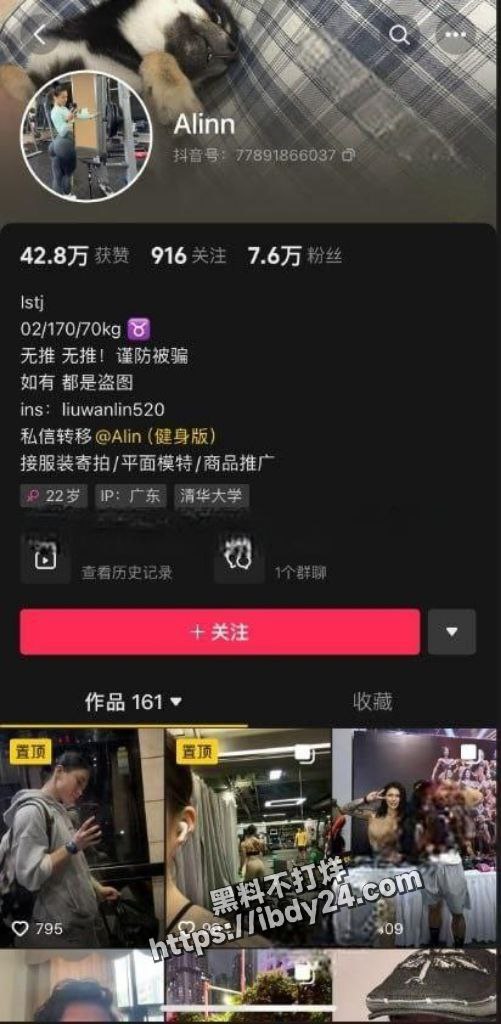Switch to the 作品 161 tab
The height and width of the screenshot is (1024, 501).
click(x=133, y=703)
